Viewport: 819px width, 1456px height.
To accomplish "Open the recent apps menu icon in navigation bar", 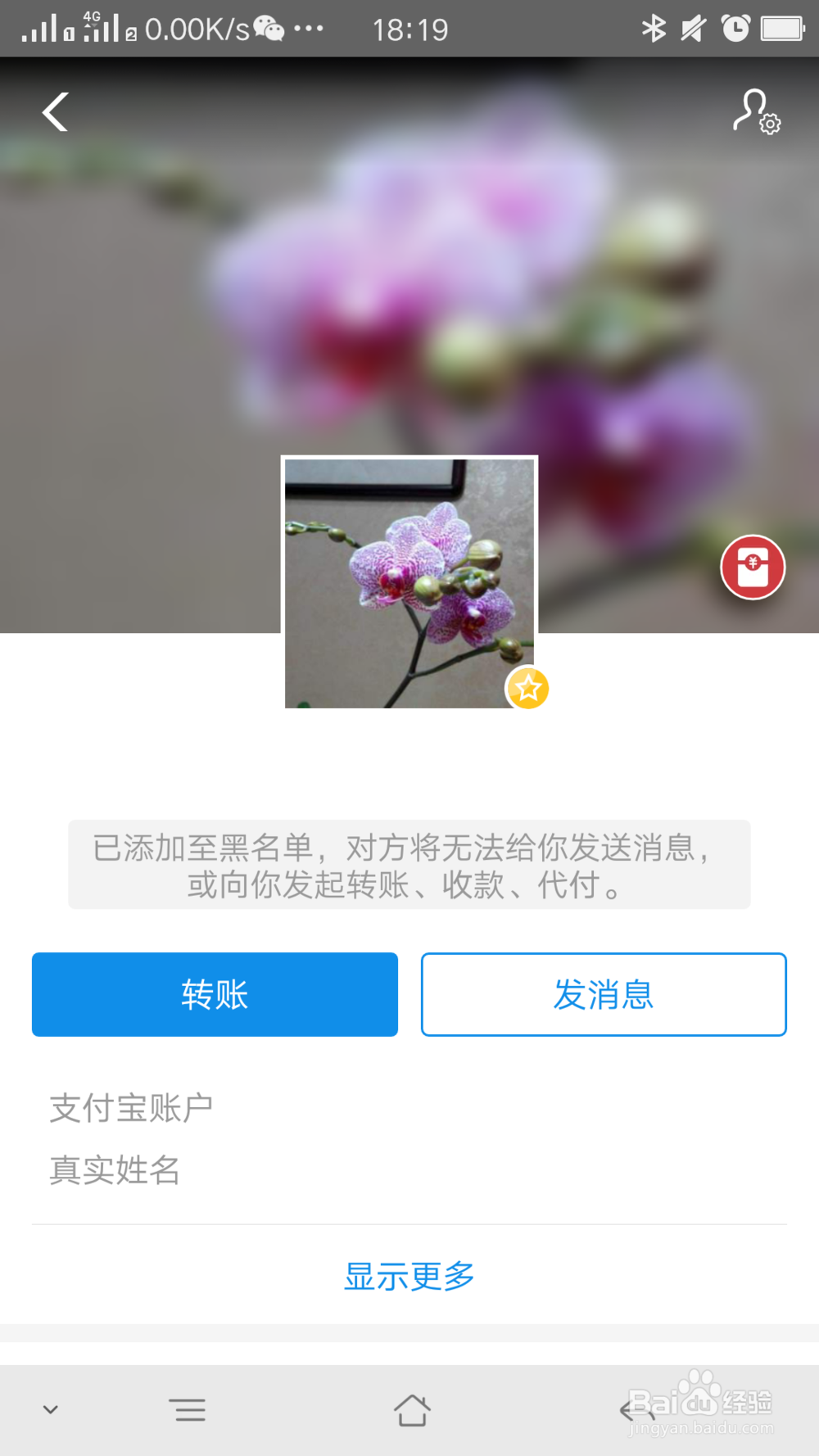I will pos(188,1410).
